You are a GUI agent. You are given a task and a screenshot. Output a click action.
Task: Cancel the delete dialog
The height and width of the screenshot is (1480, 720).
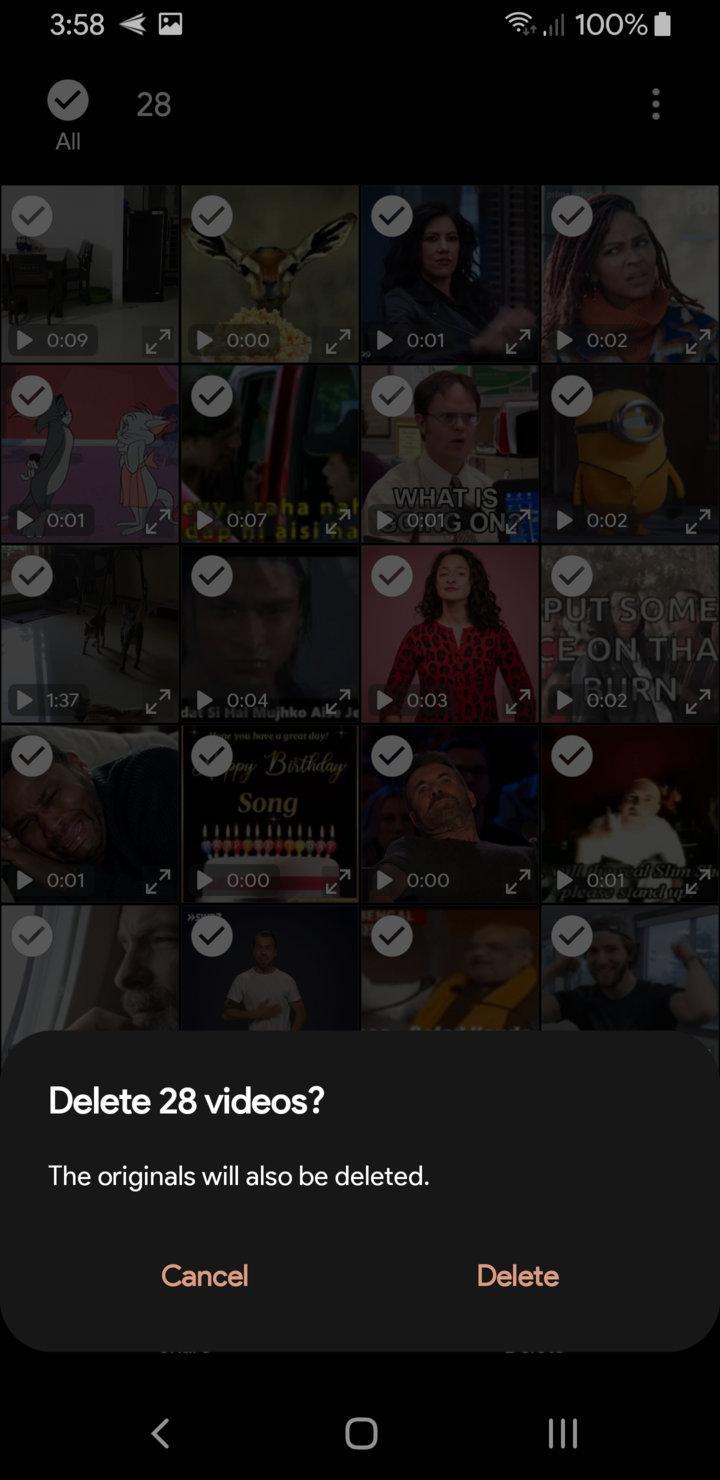click(204, 1275)
